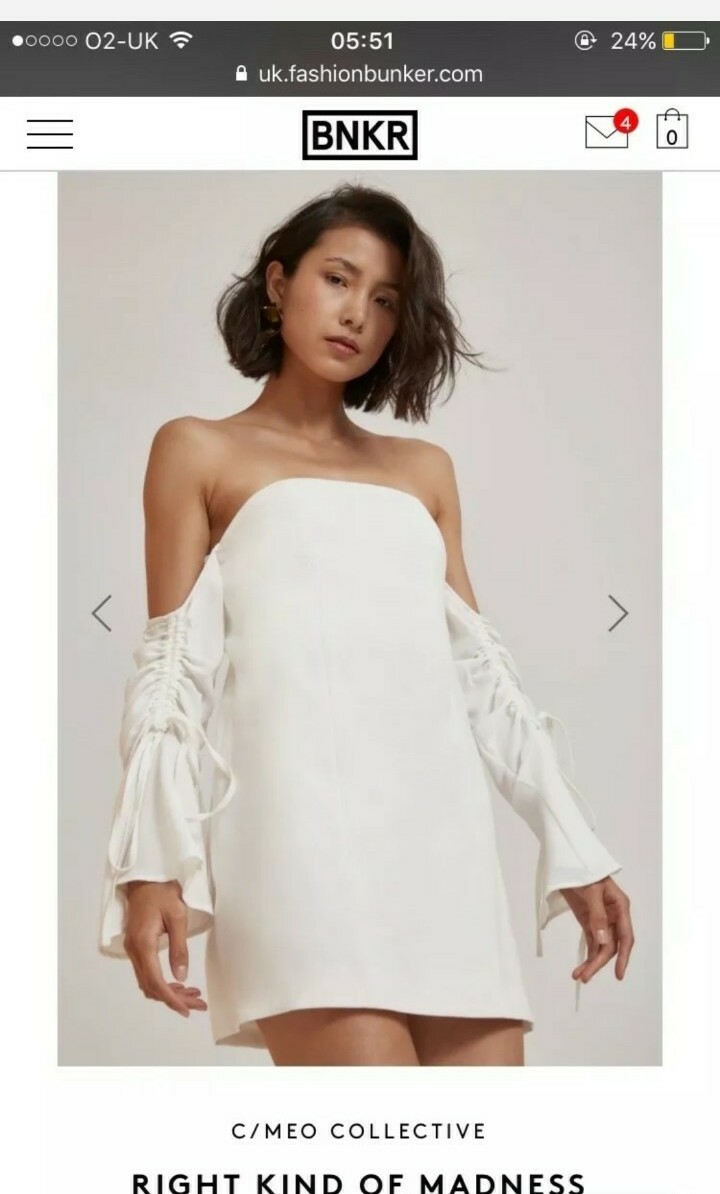Open the shopping bag

pos(672,129)
